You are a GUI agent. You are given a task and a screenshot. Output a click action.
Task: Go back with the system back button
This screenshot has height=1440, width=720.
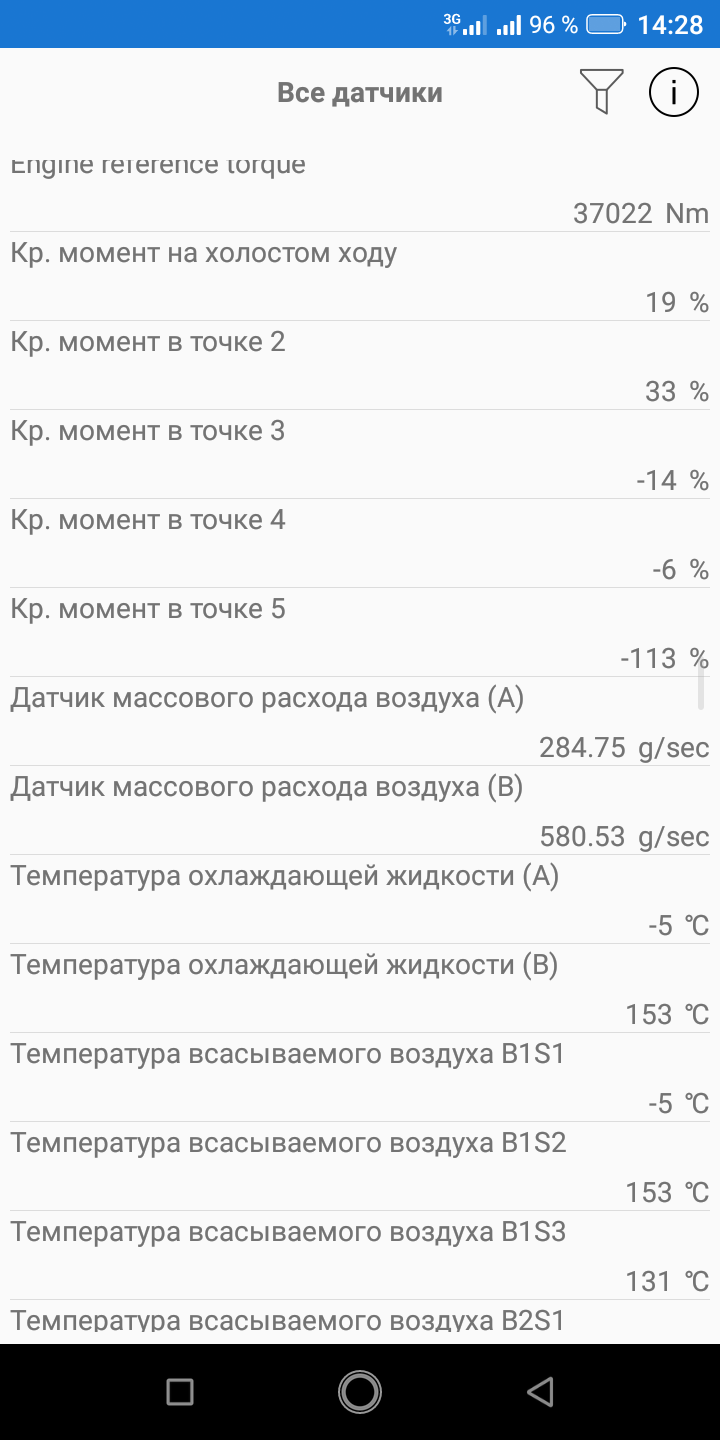(x=540, y=1391)
